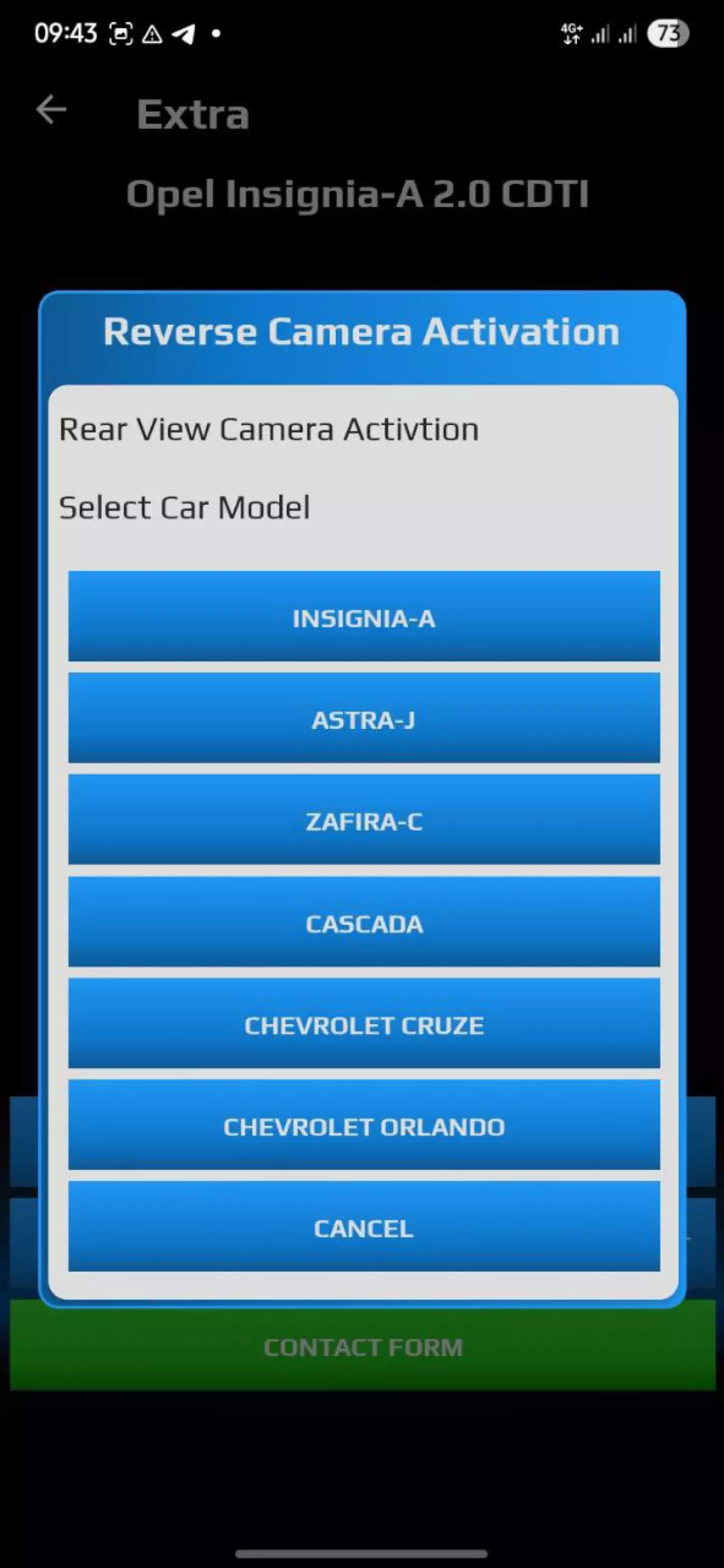
Task: Choose CHEVROLET CRUZE
Action: pos(364,1023)
